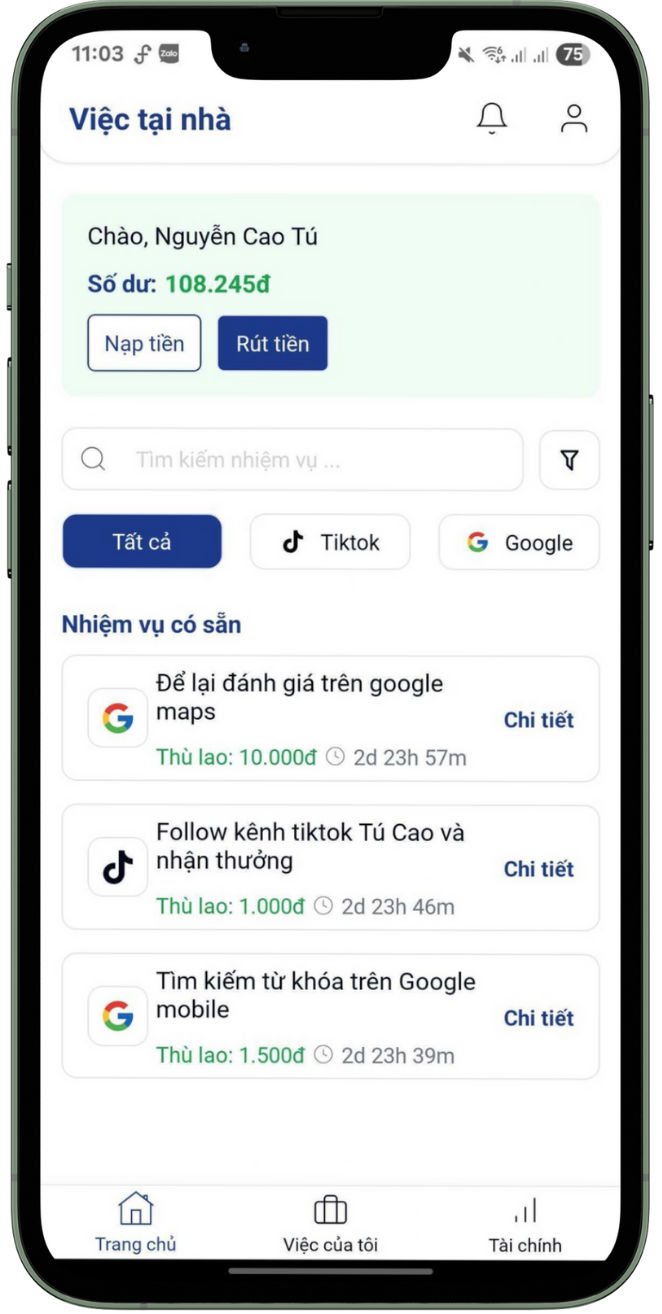Image resolution: width=662 pixels, height=1314 pixels.
Task: Tap Rút tiền to withdraw money
Action: pyautogui.click(x=272, y=343)
